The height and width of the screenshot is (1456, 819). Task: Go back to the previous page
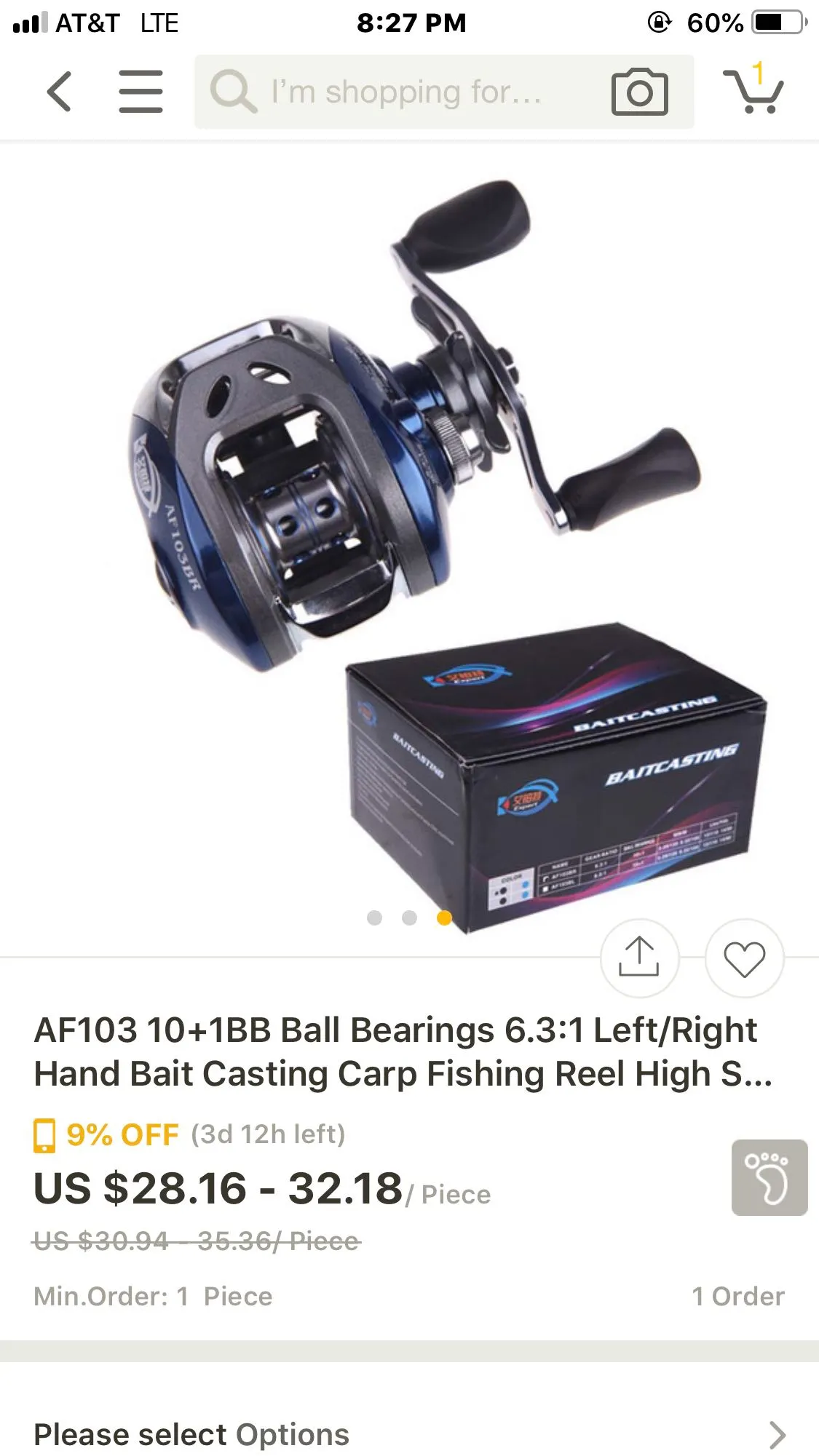59,92
